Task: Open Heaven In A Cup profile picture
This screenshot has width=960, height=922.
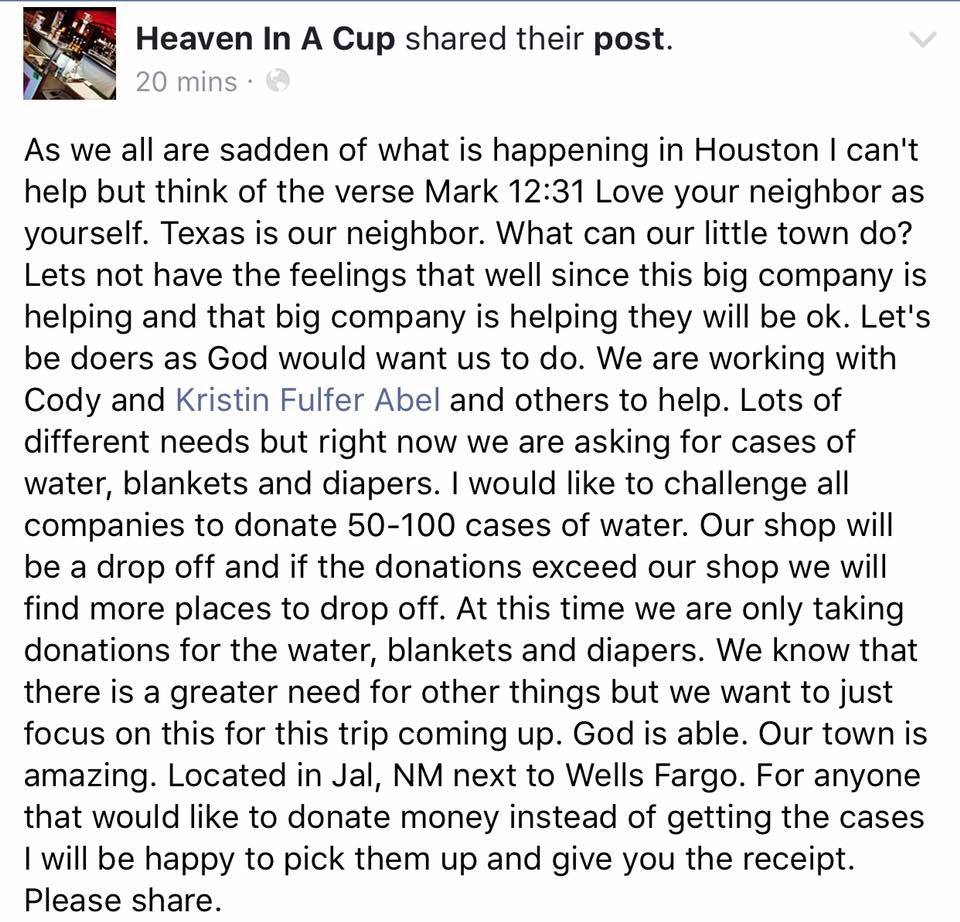Action: click(69, 54)
